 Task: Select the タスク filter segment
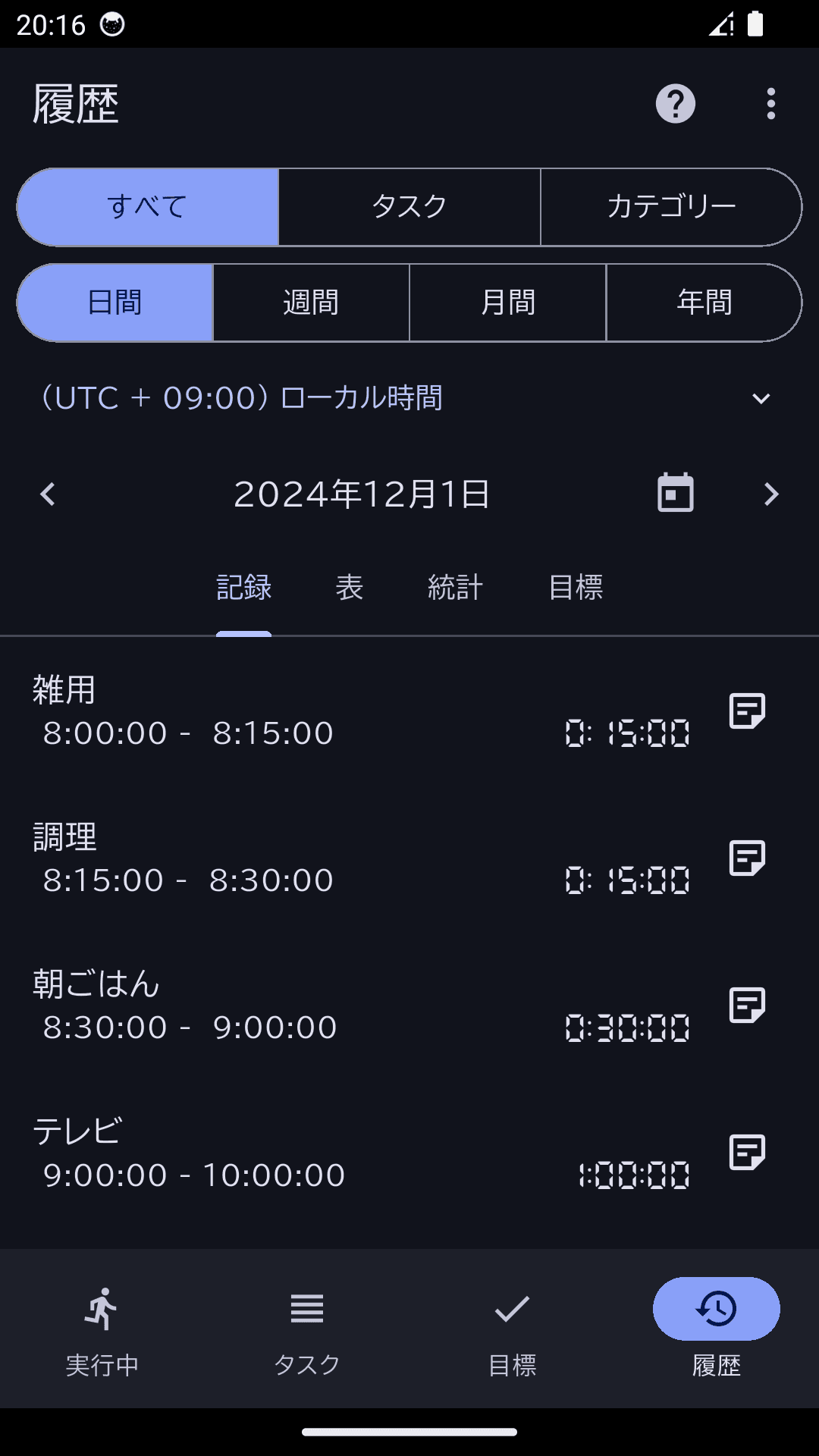[x=409, y=207]
